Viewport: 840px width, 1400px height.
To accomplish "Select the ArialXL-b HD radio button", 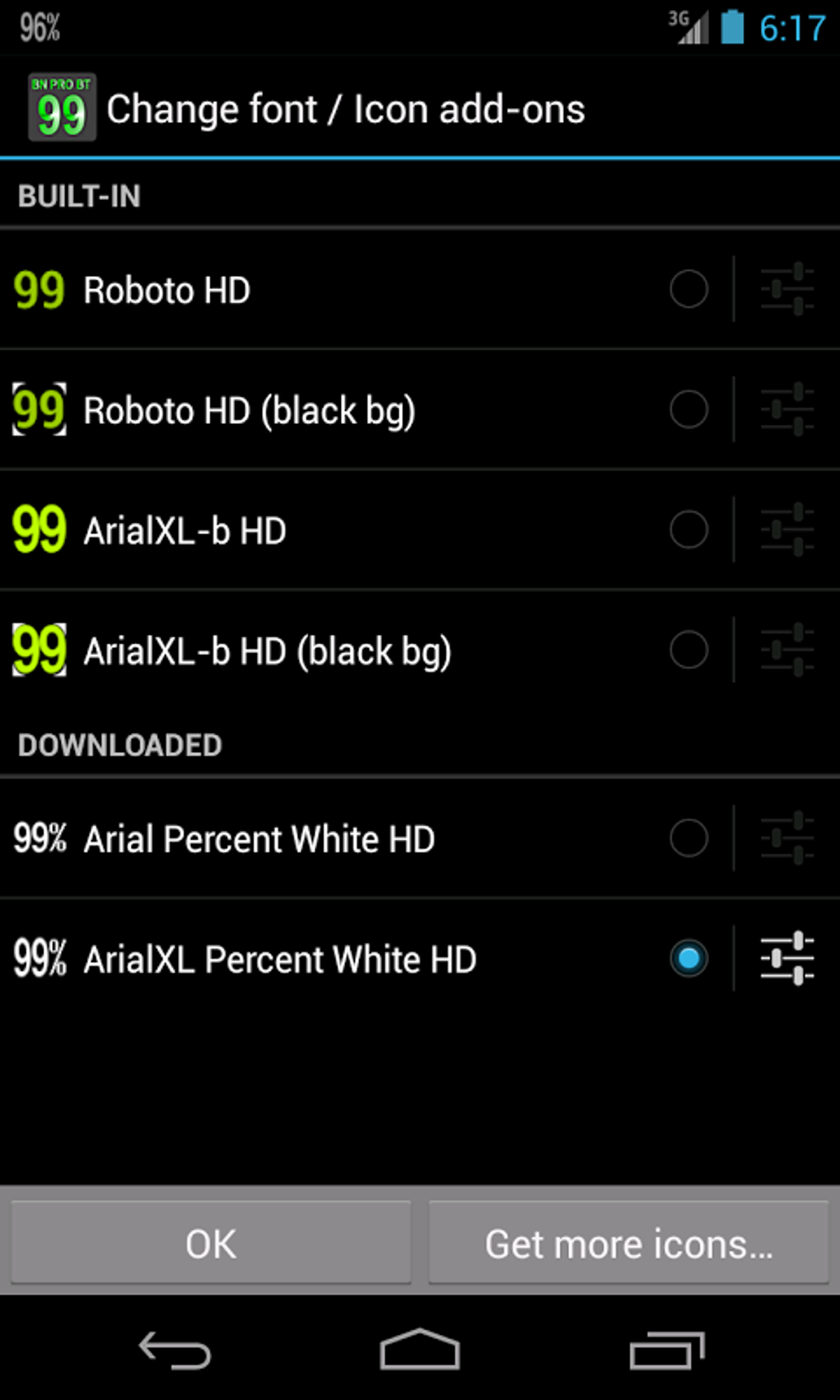I will pos(688,530).
